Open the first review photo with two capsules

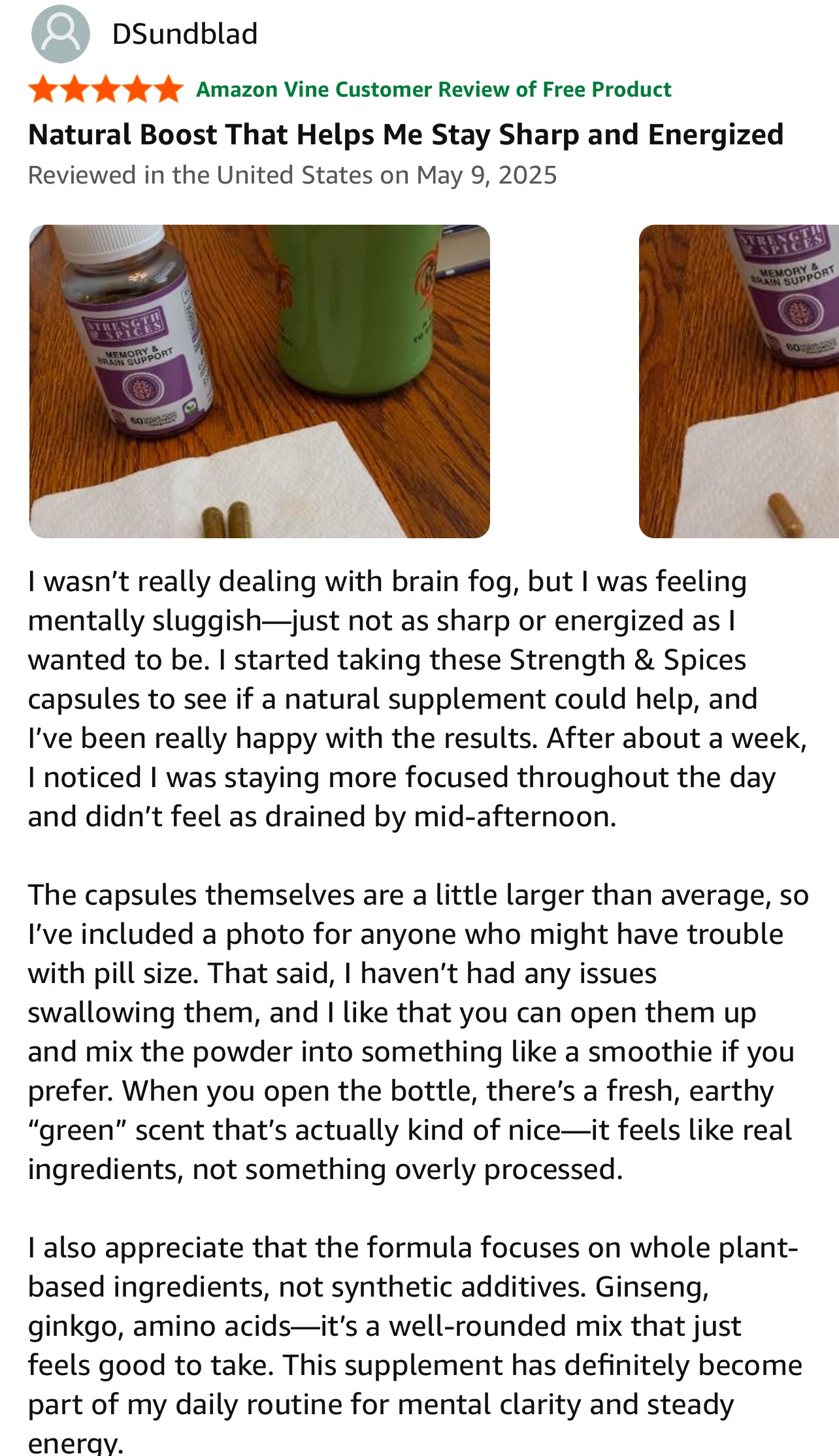(x=259, y=381)
